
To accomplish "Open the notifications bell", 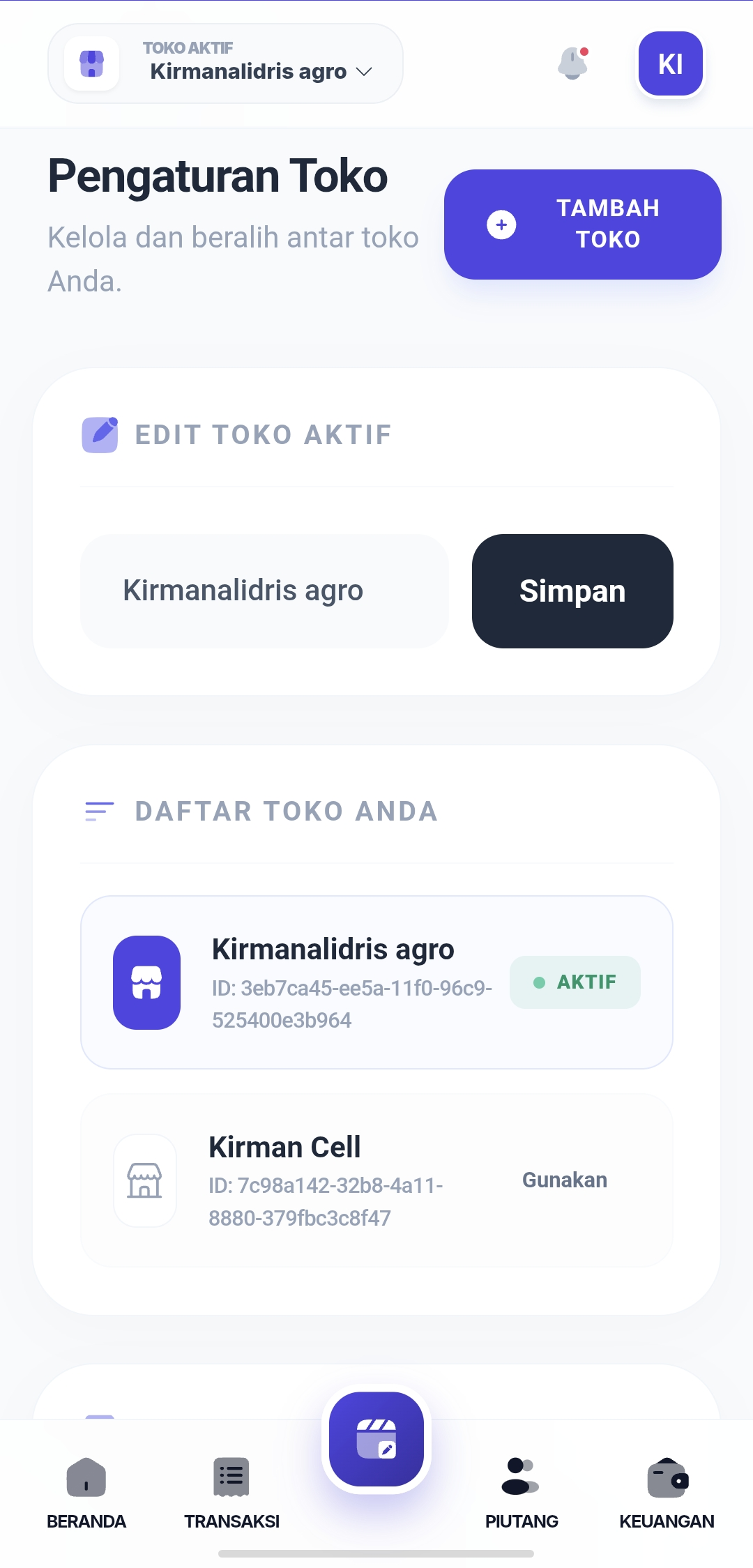I will coord(573,63).
